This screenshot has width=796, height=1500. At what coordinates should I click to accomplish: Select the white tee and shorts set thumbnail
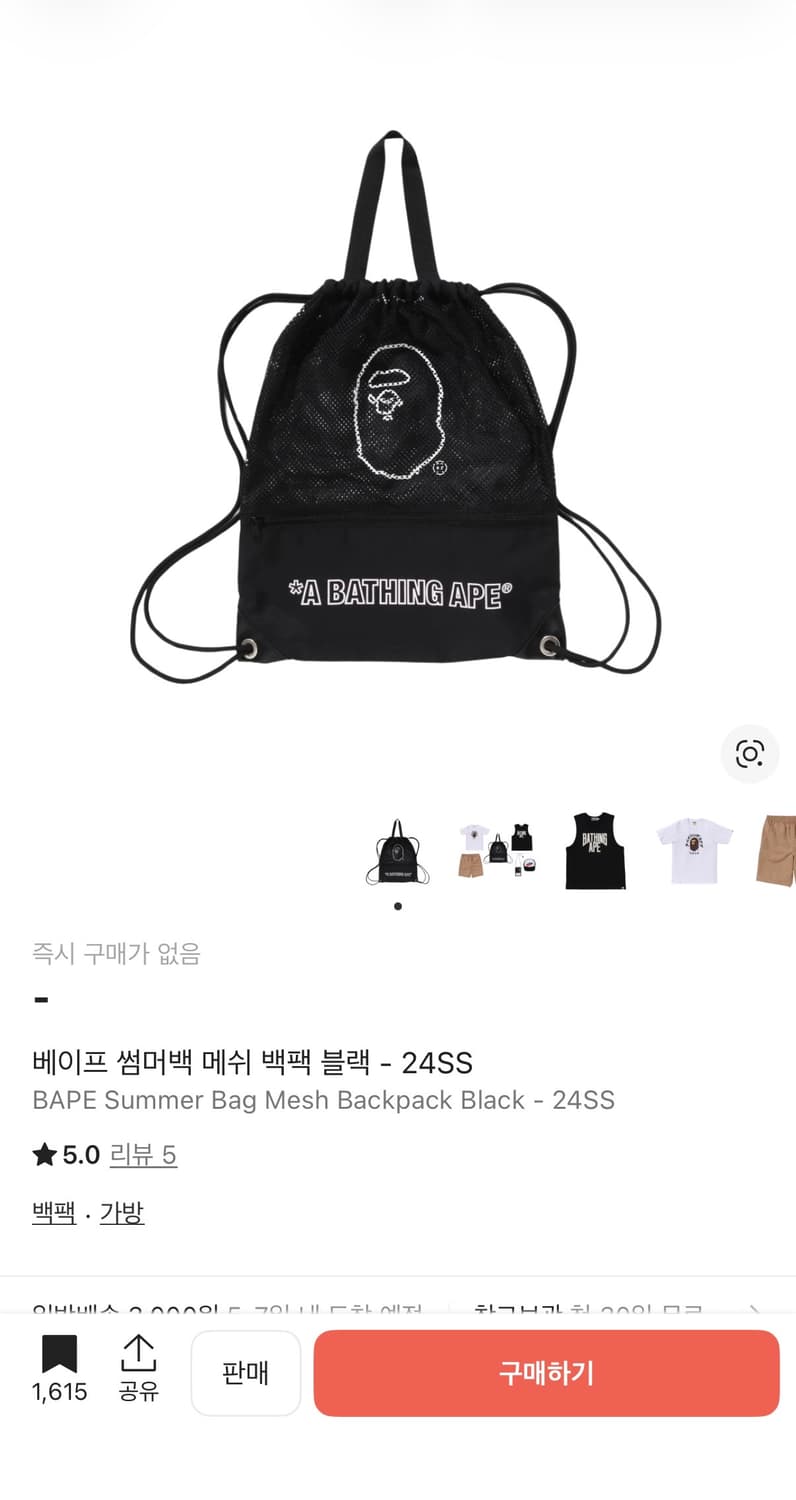[x=496, y=851]
